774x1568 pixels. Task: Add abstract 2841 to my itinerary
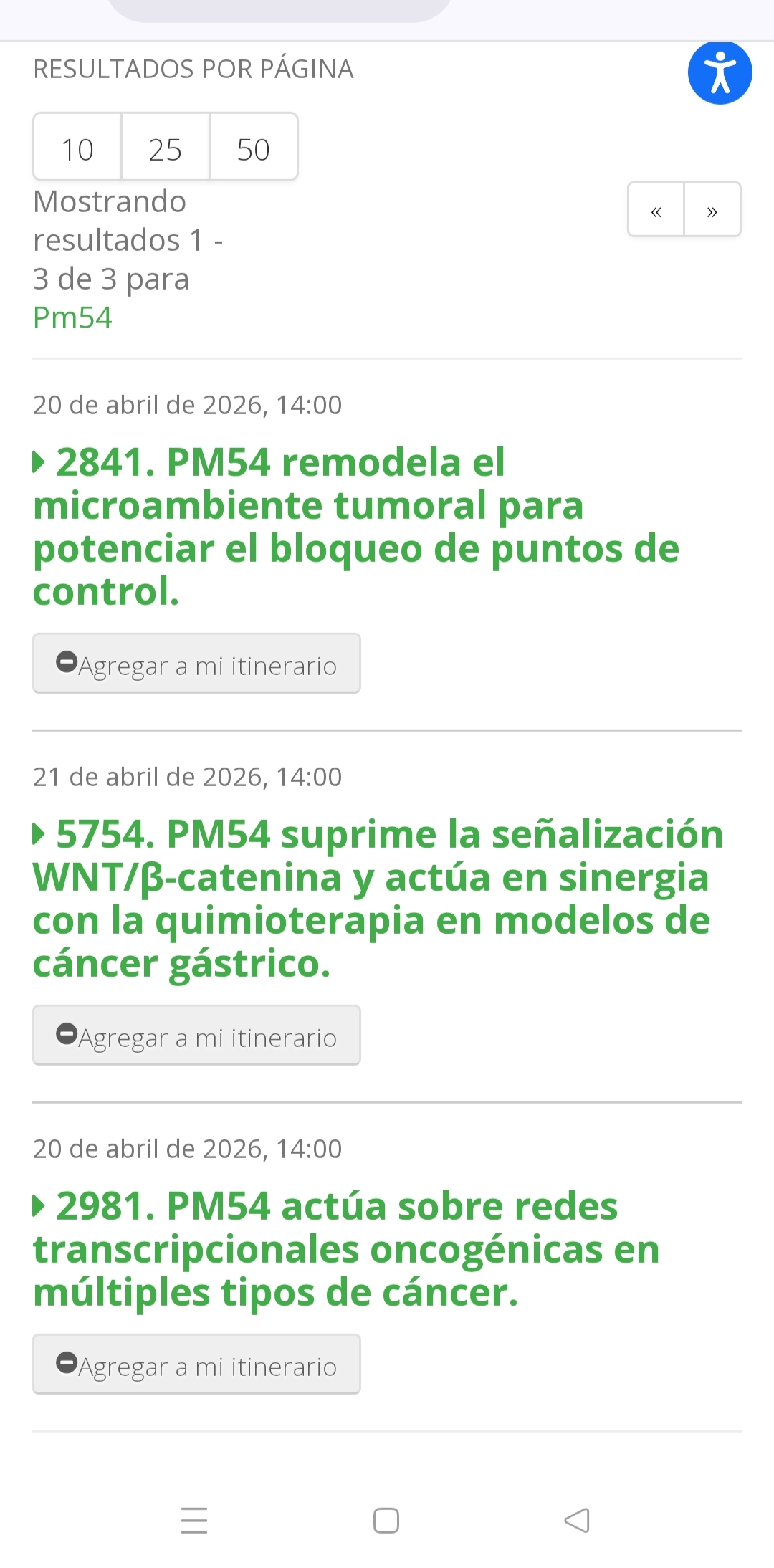tap(196, 664)
